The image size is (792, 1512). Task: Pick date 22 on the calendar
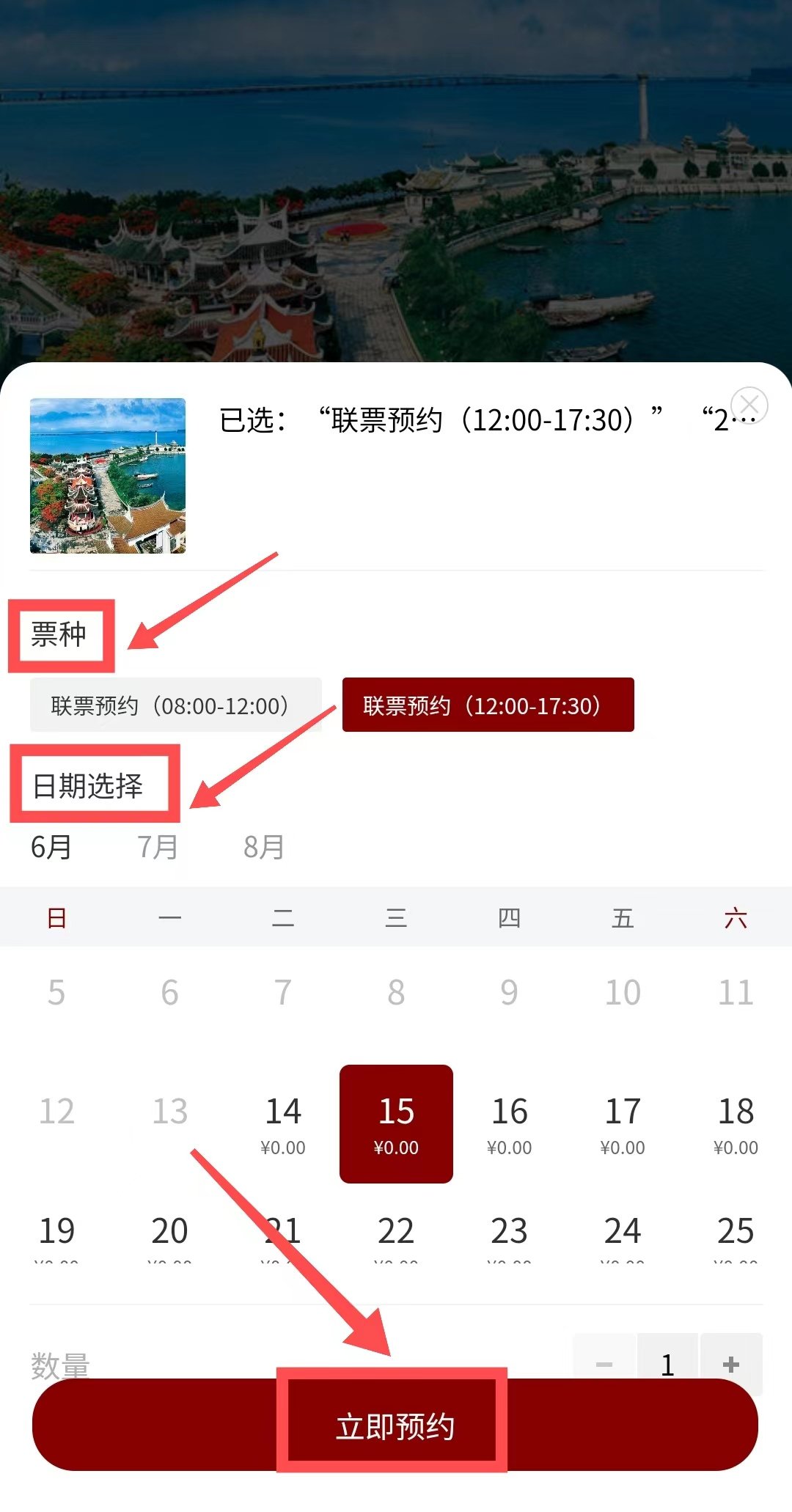pyautogui.click(x=396, y=1233)
